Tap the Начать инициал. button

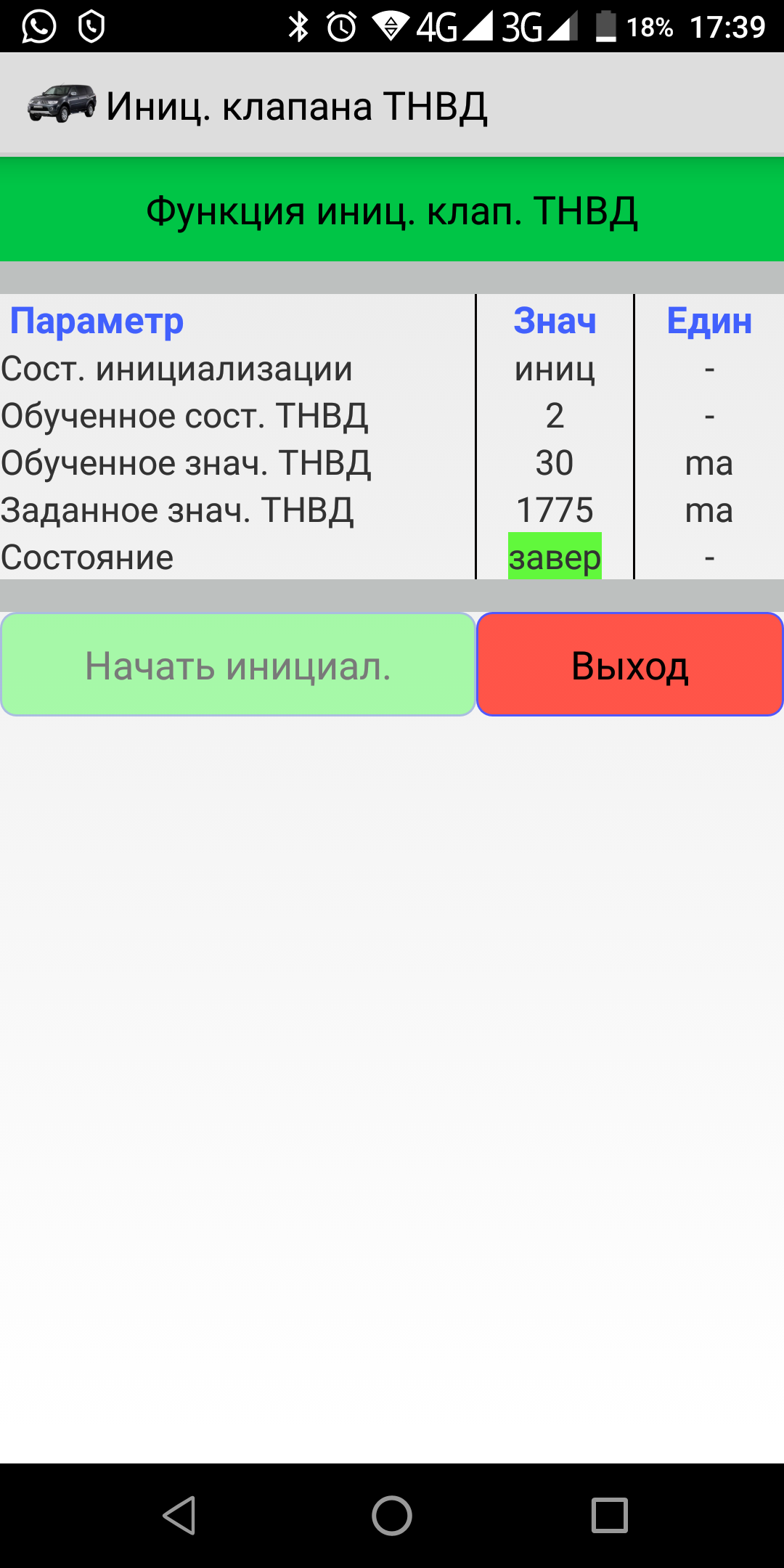(238, 665)
